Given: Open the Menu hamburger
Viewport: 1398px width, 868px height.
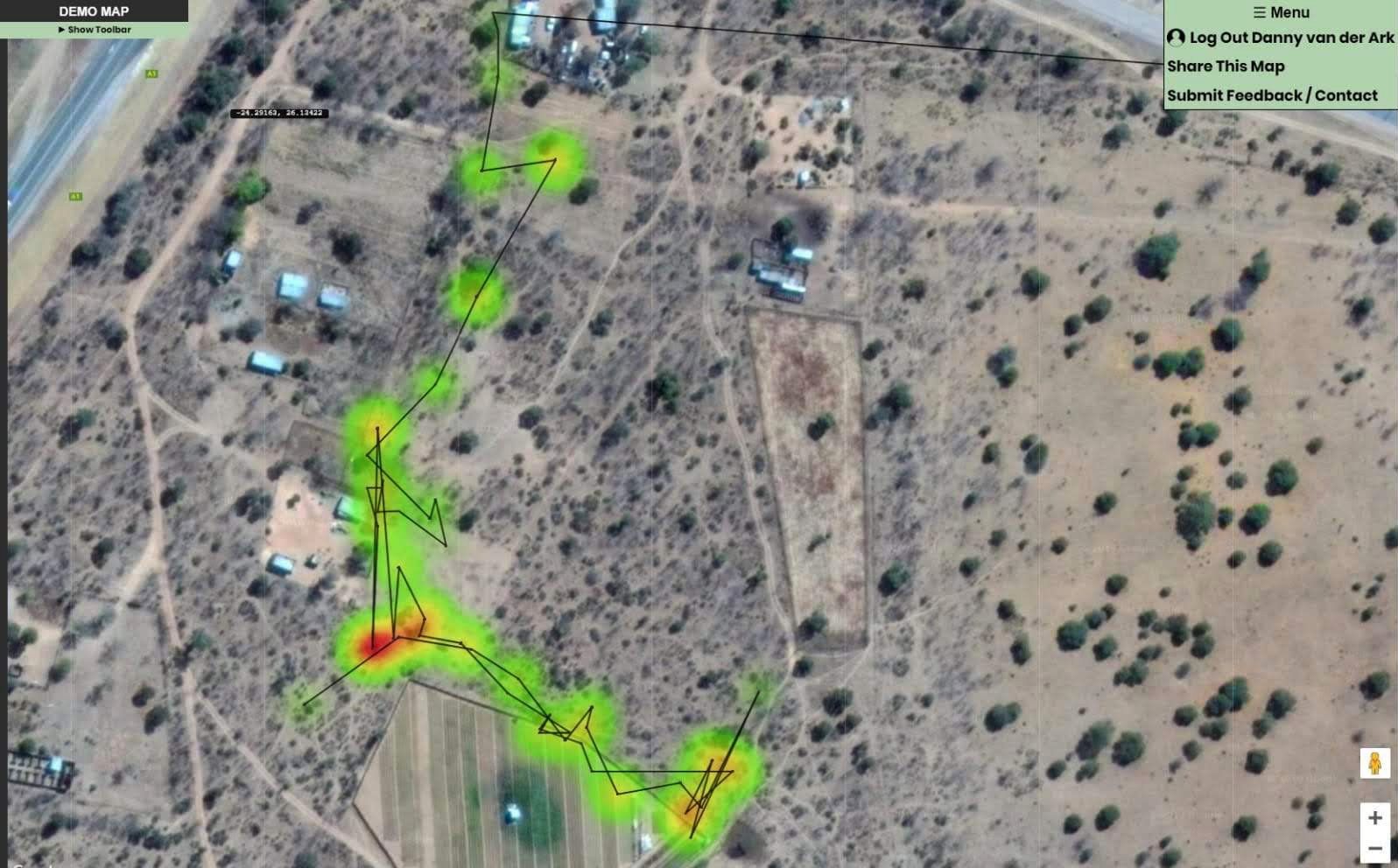Looking at the screenshot, I should pos(1280,12).
